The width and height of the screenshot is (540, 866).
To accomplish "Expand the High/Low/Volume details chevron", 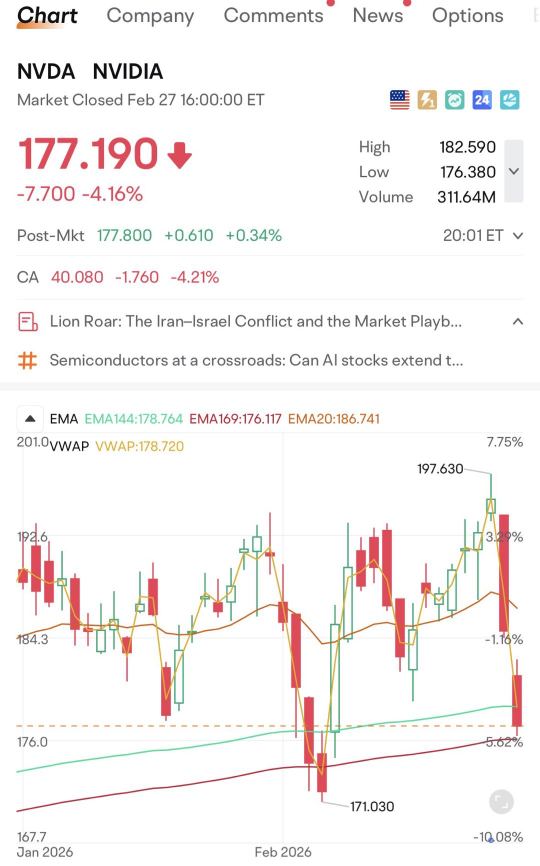I will (514, 171).
